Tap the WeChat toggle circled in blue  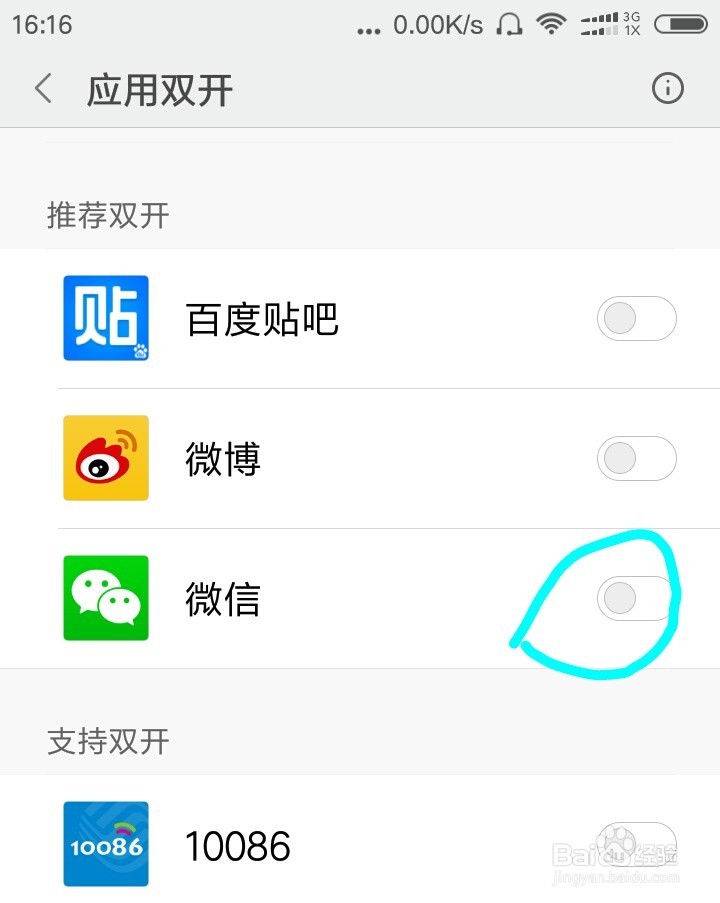(x=636, y=597)
